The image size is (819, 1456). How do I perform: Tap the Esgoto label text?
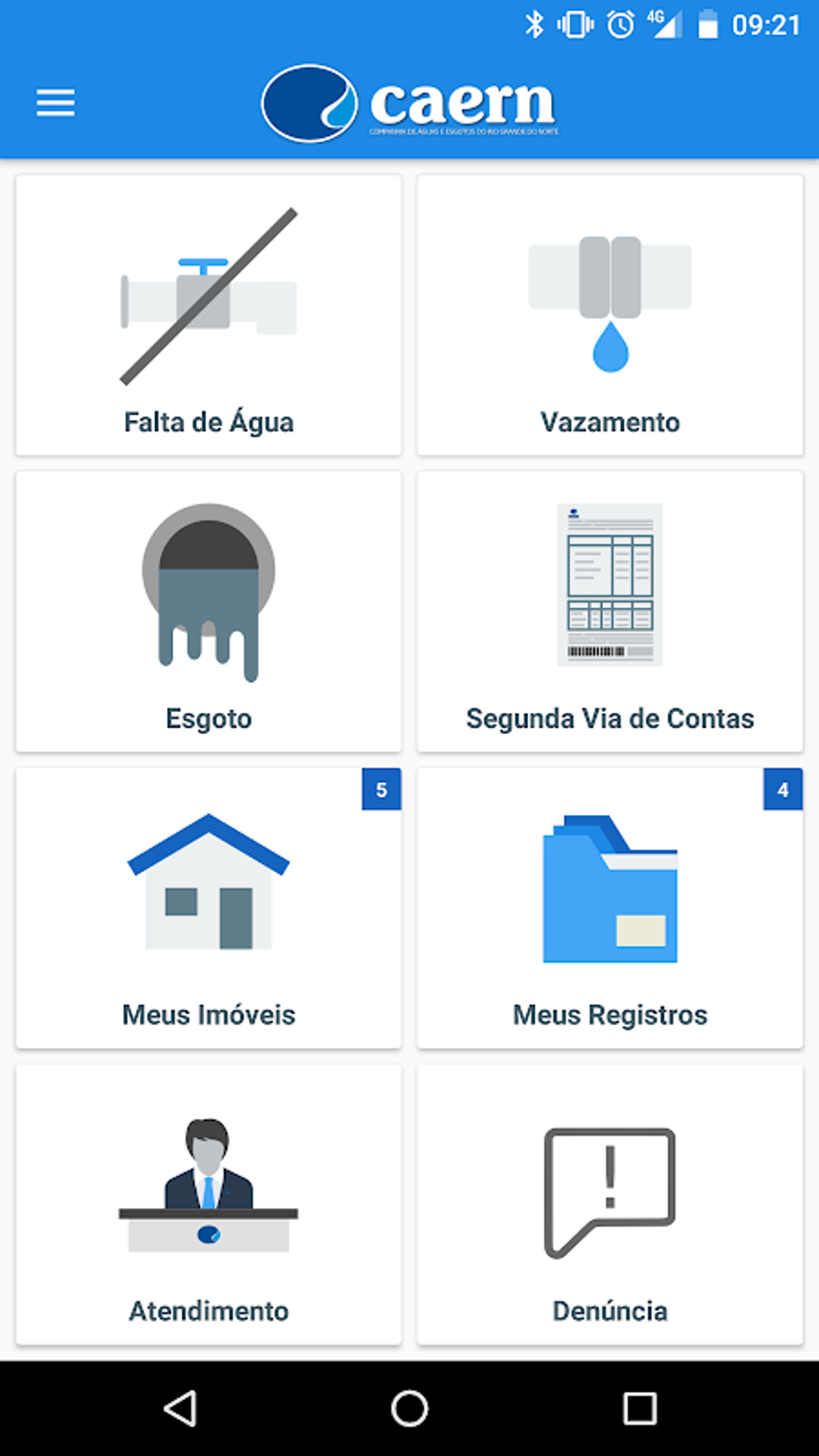pyautogui.click(x=207, y=718)
